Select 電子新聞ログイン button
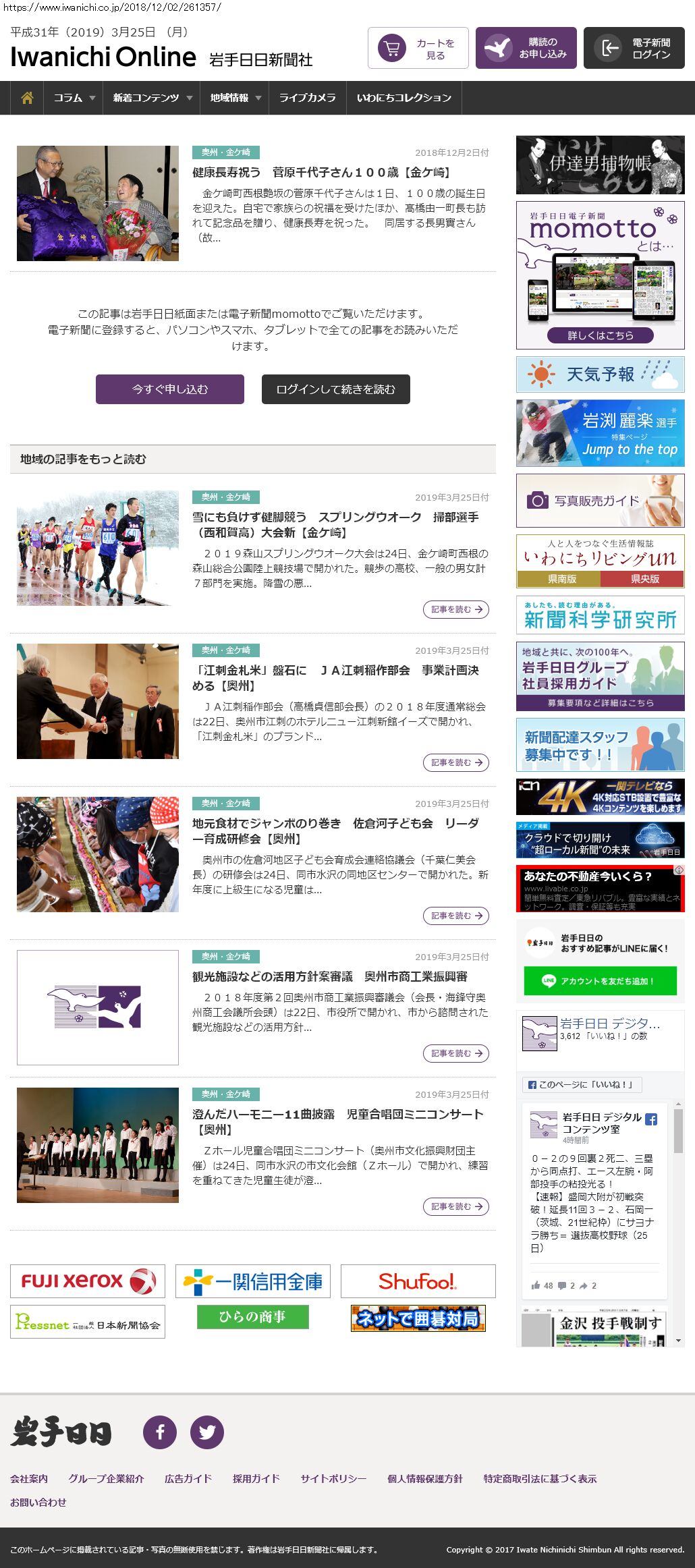Screen dimensions: 695x1568 [634, 49]
